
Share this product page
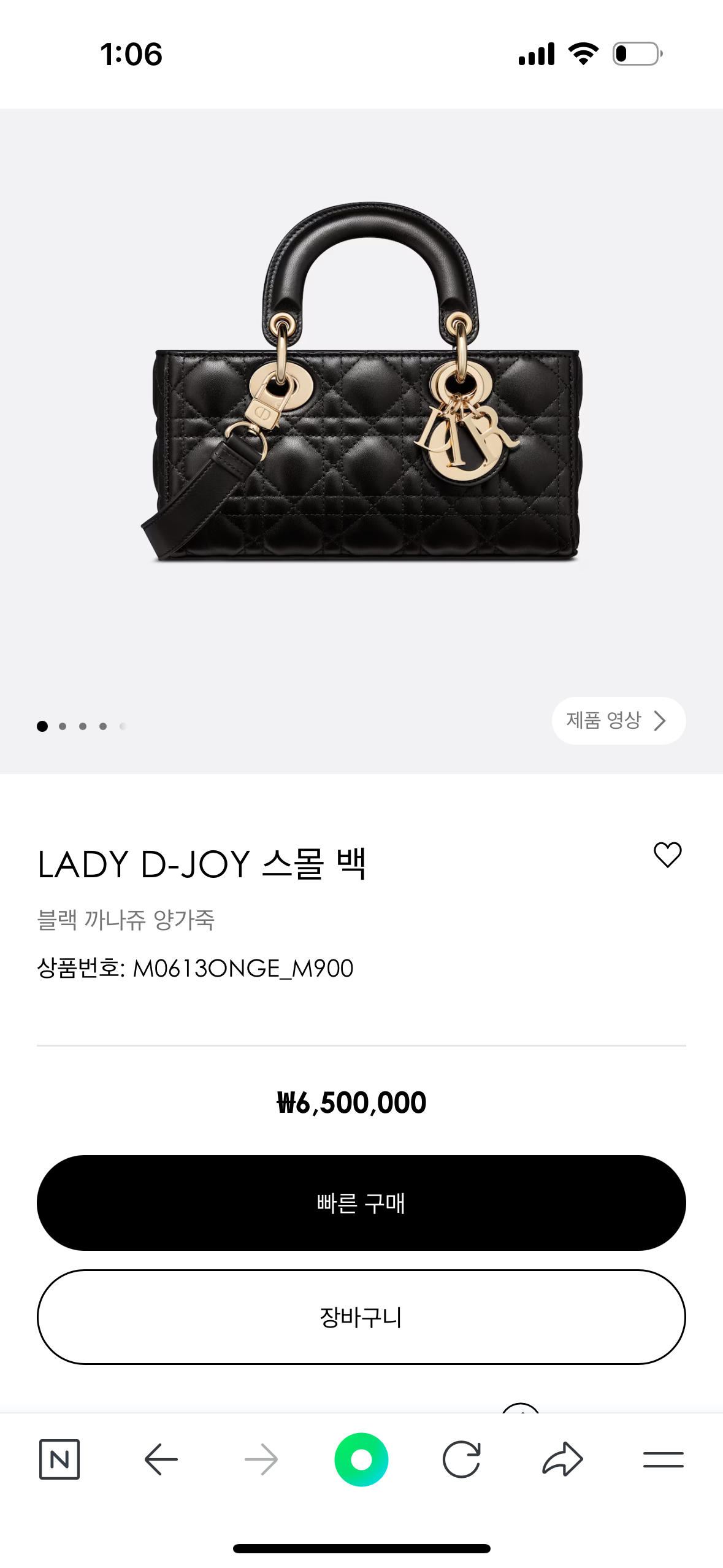click(x=562, y=1459)
